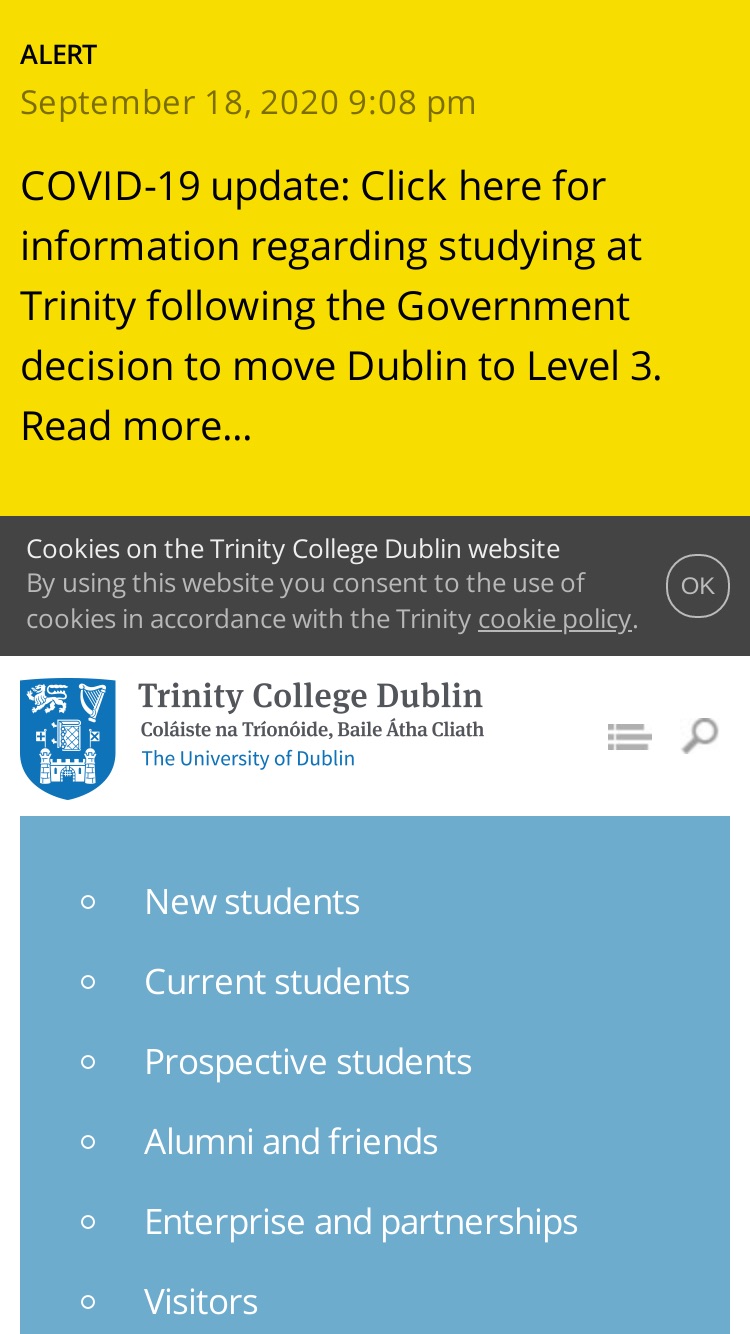This screenshot has width=750, height=1334.
Task: Open the COVID-19 update alert
Action: pos(341,306)
